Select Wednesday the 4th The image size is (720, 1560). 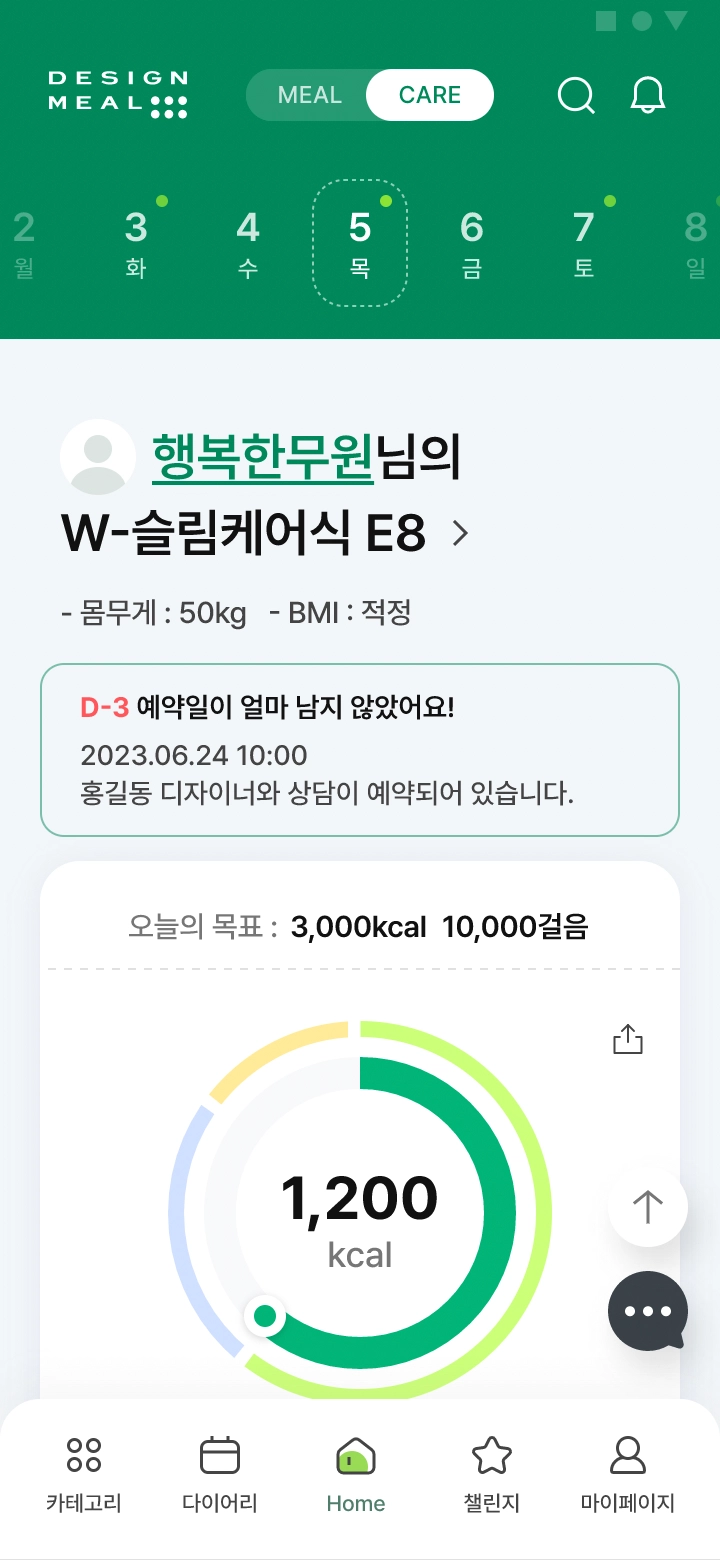click(x=248, y=243)
